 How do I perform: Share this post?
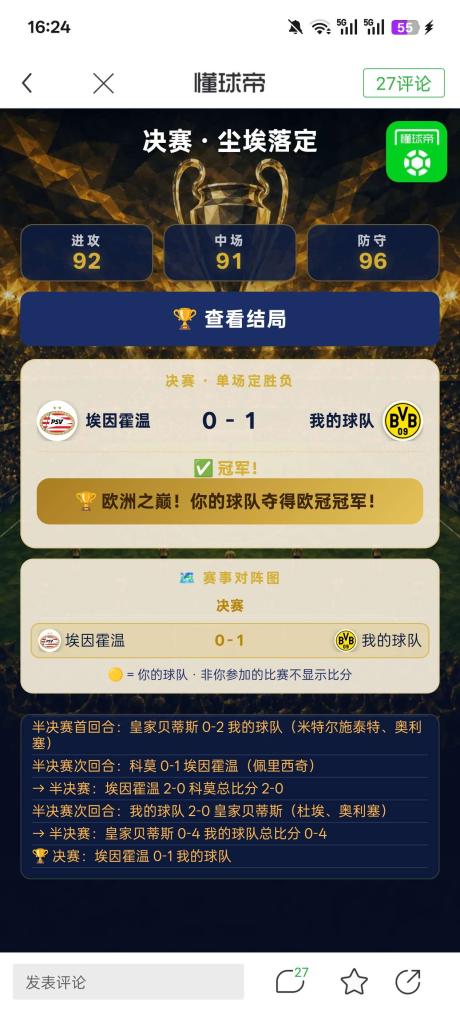click(408, 981)
